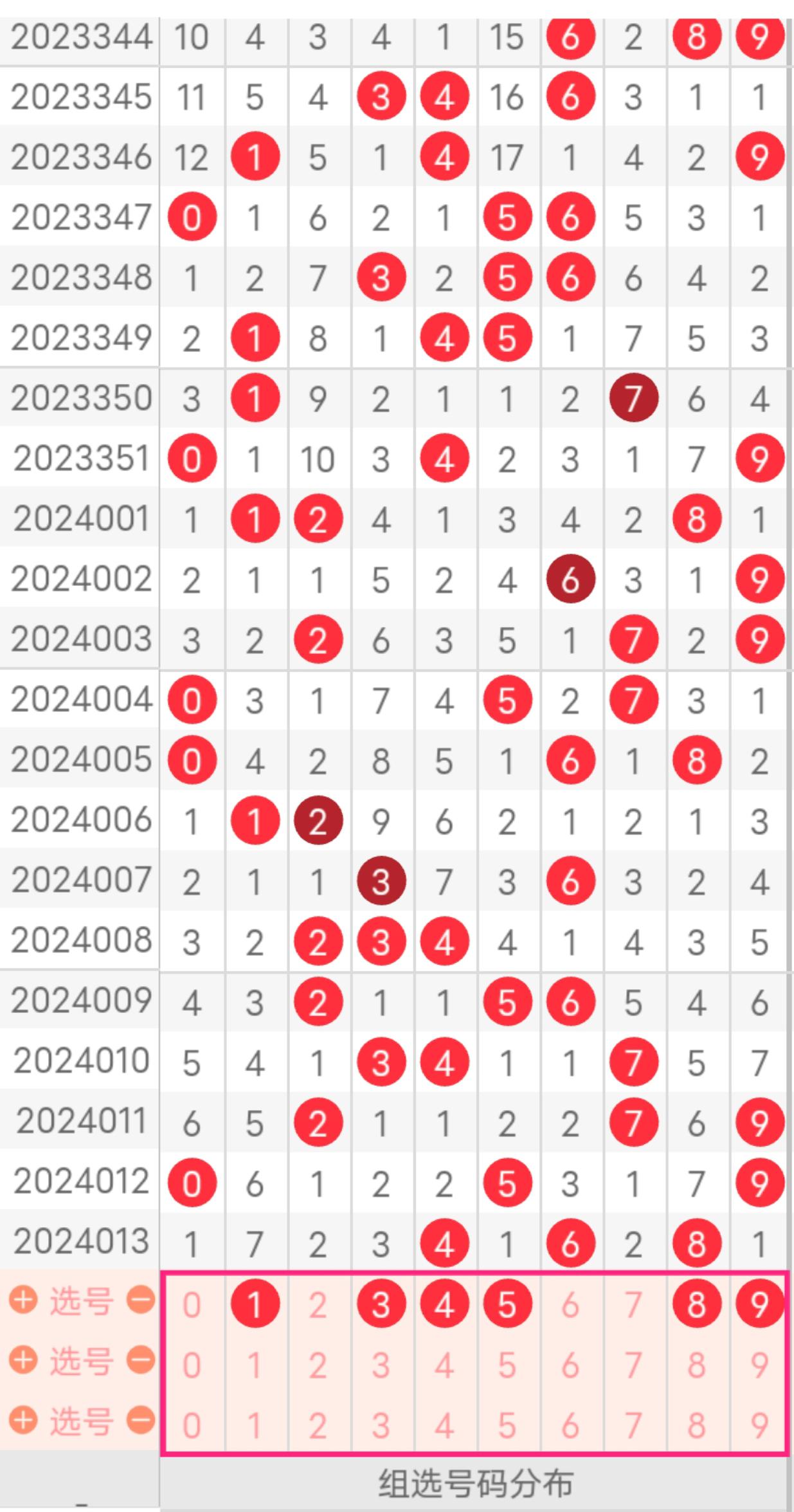Viewport: 794px width, 1512px height.
Task: Select number 6 in the top 选号 row
Action: click(x=570, y=1306)
